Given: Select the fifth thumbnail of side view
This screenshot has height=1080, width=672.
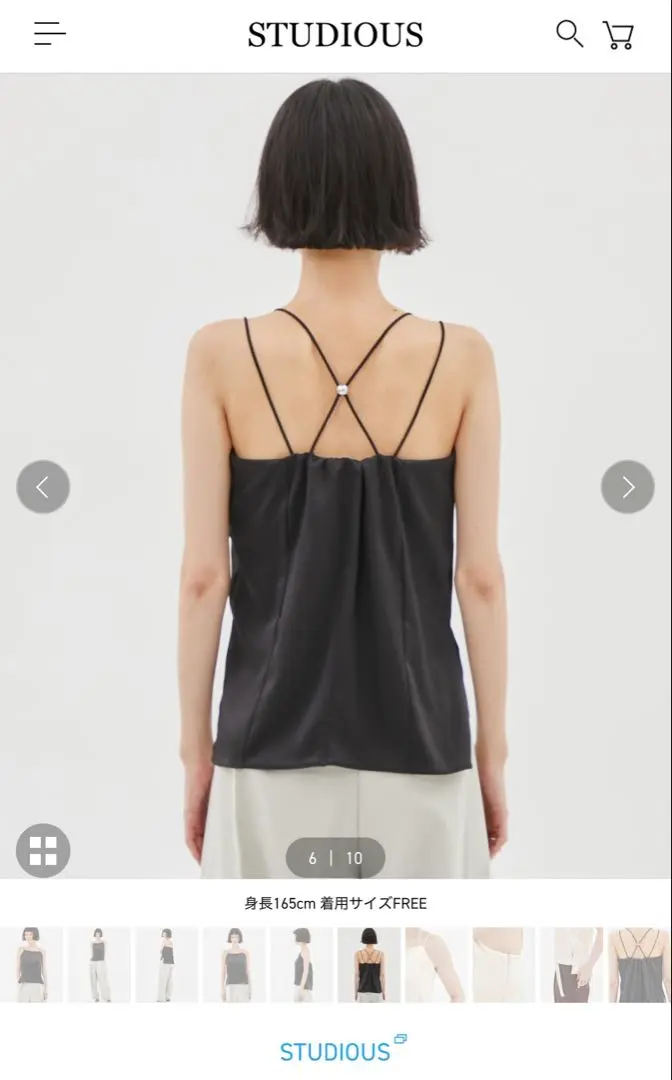Looking at the screenshot, I should [x=301, y=964].
